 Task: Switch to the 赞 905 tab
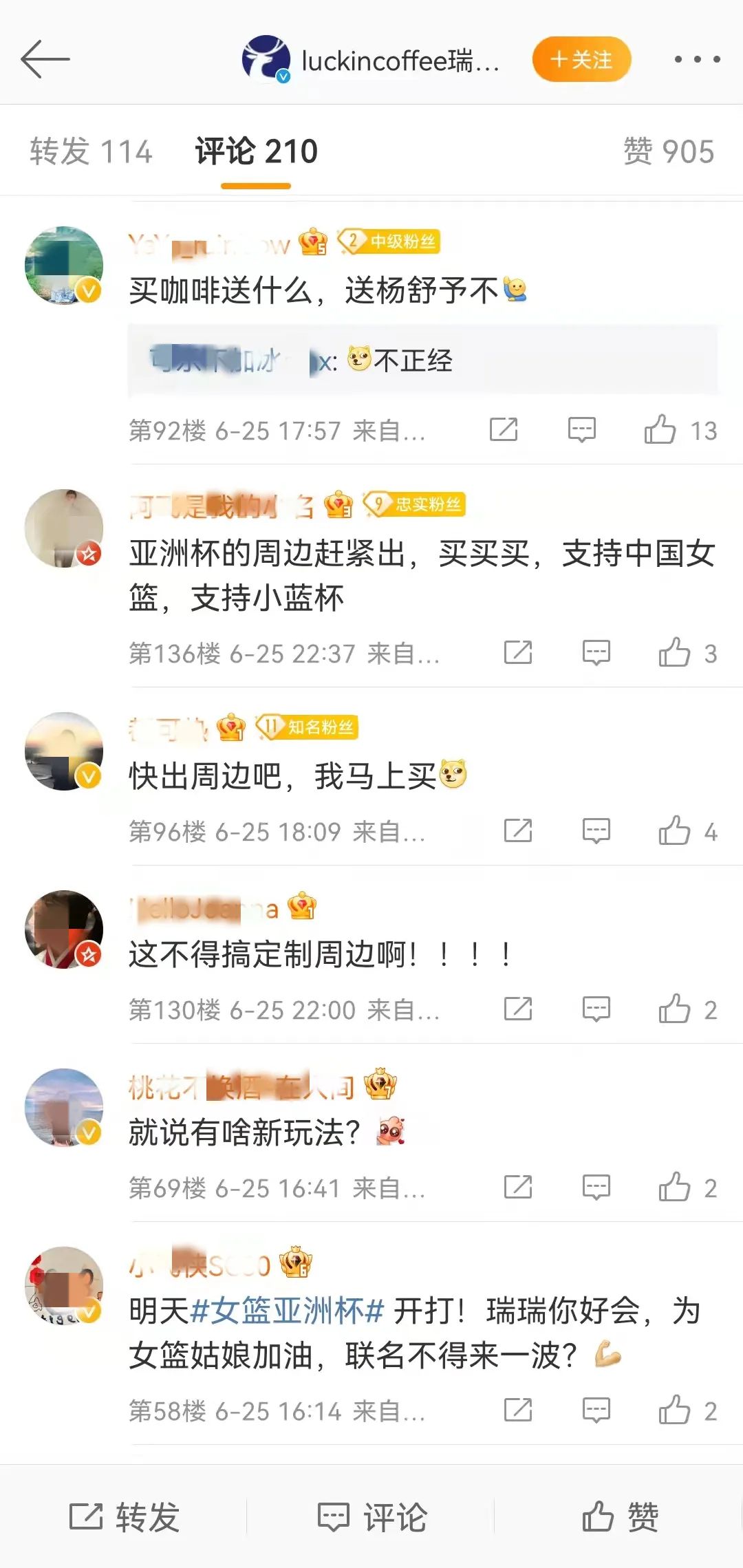coord(669,151)
